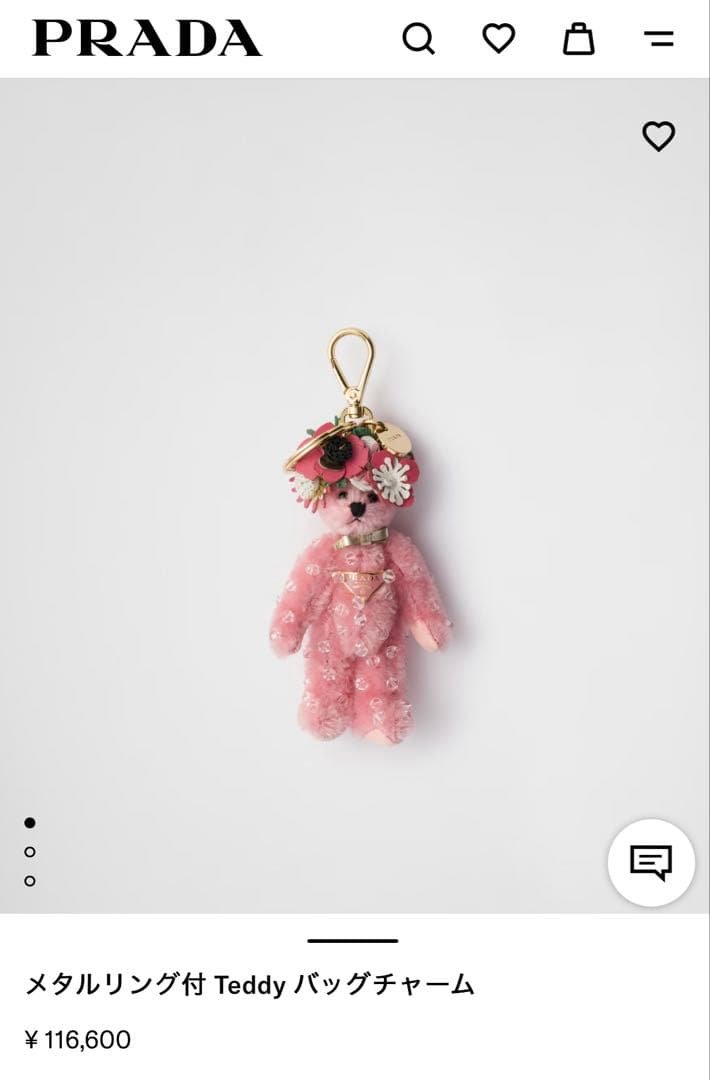
Task: Tap the PRADA logo to go home
Action: (147, 39)
